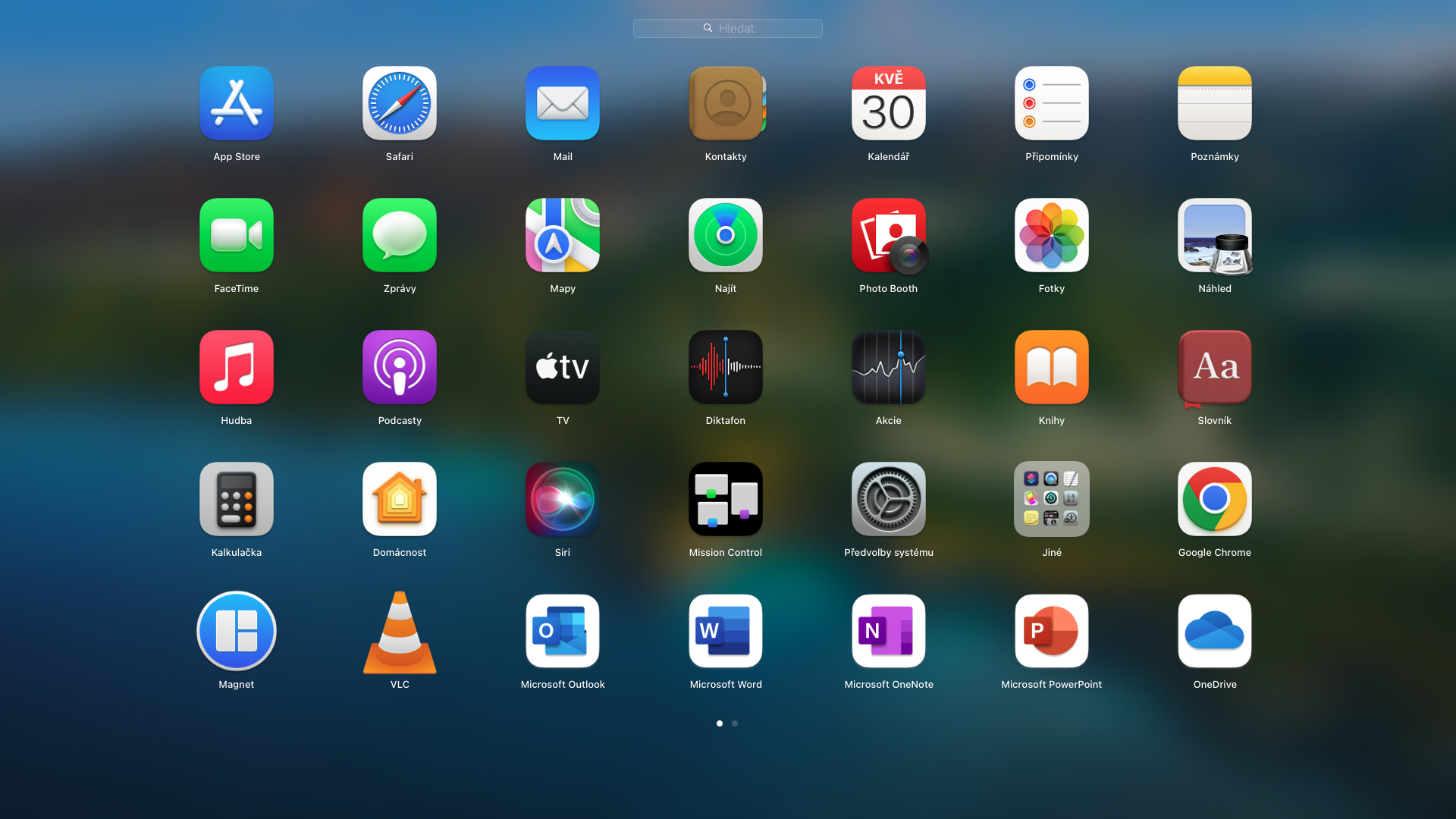Launch Hudba music app
Viewport: 1456px width, 819px height.
point(237,368)
